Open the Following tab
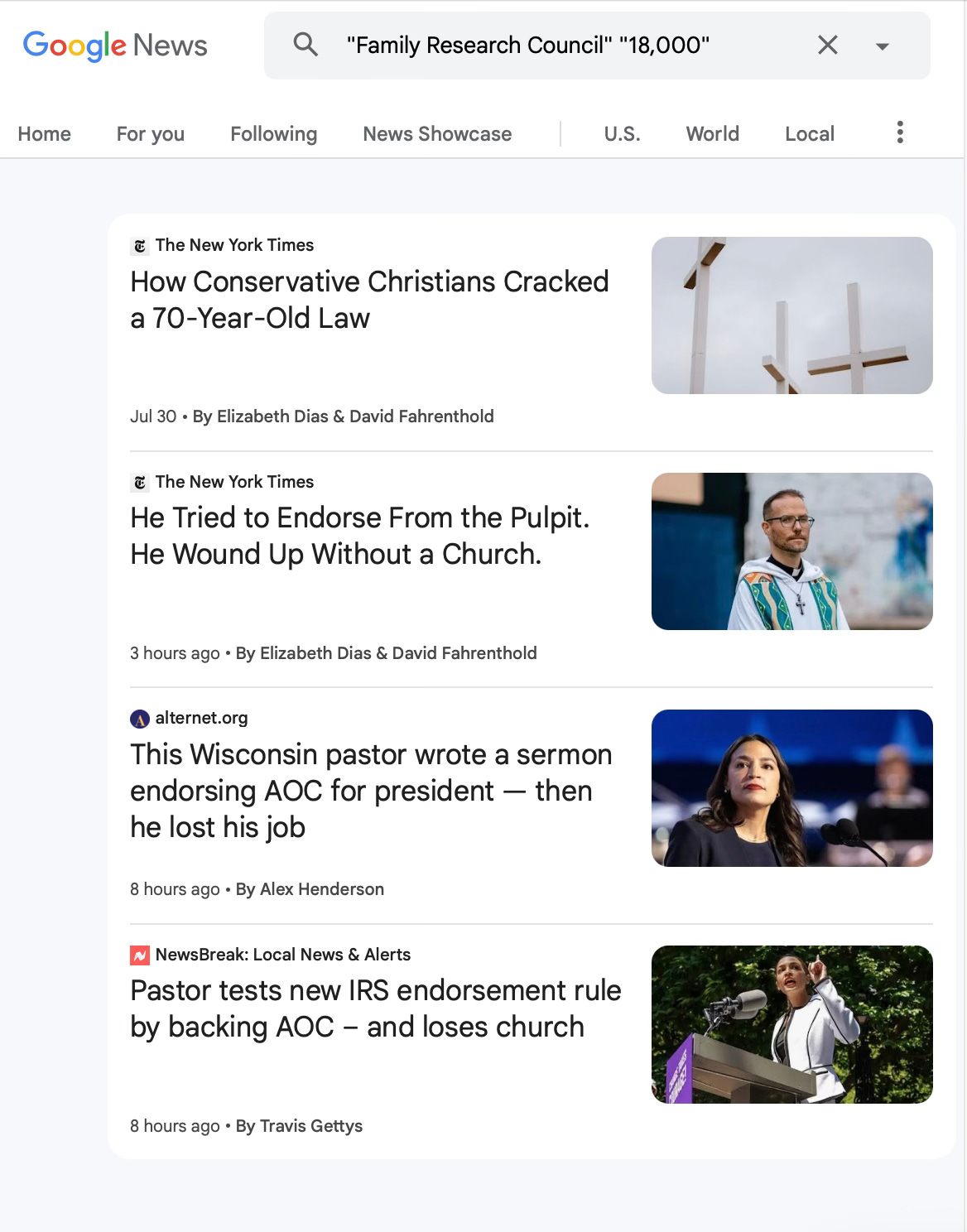The image size is (967, 1232). tap(273, 134)
